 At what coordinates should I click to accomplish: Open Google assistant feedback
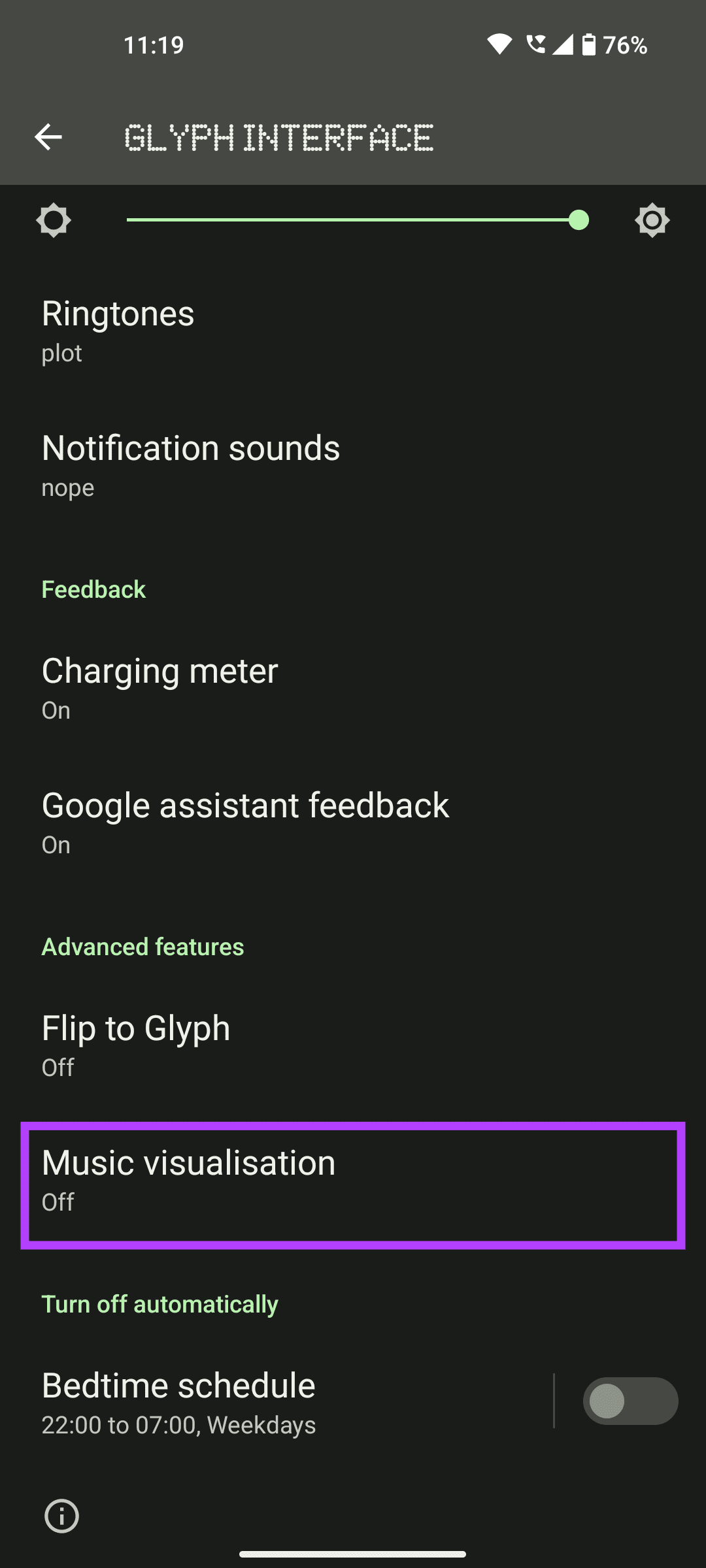click(353, 823)
